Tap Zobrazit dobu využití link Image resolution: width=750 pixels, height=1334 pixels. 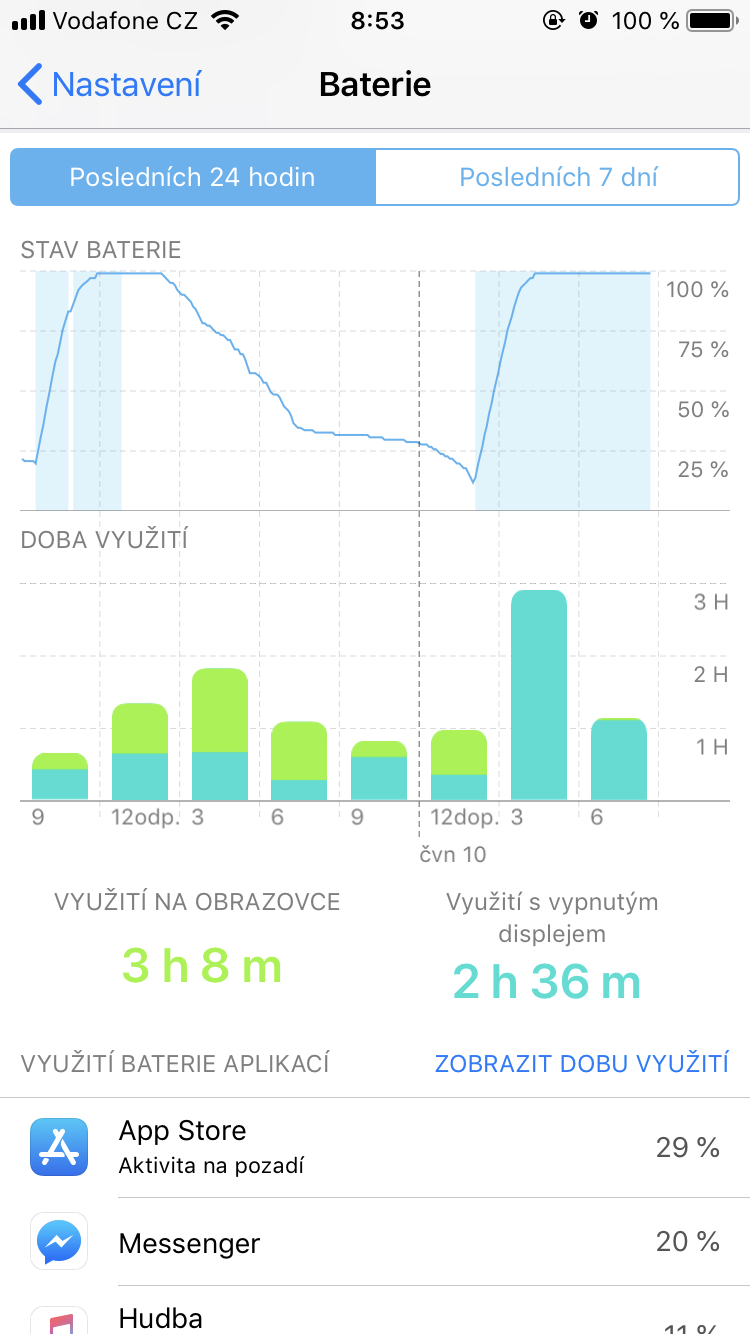click(x=581, y=1063)
